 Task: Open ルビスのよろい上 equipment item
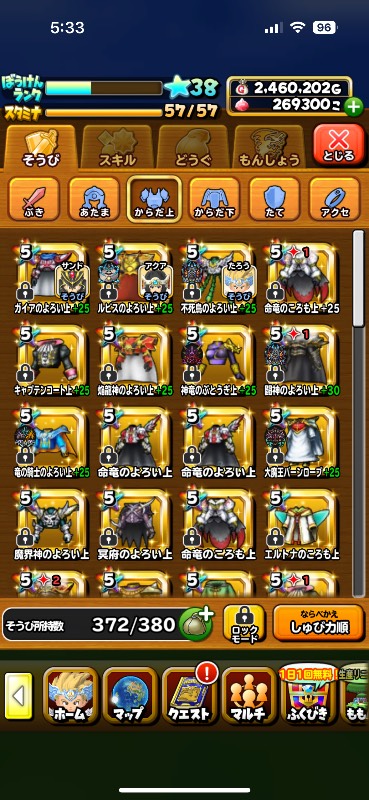pos(135,278)
